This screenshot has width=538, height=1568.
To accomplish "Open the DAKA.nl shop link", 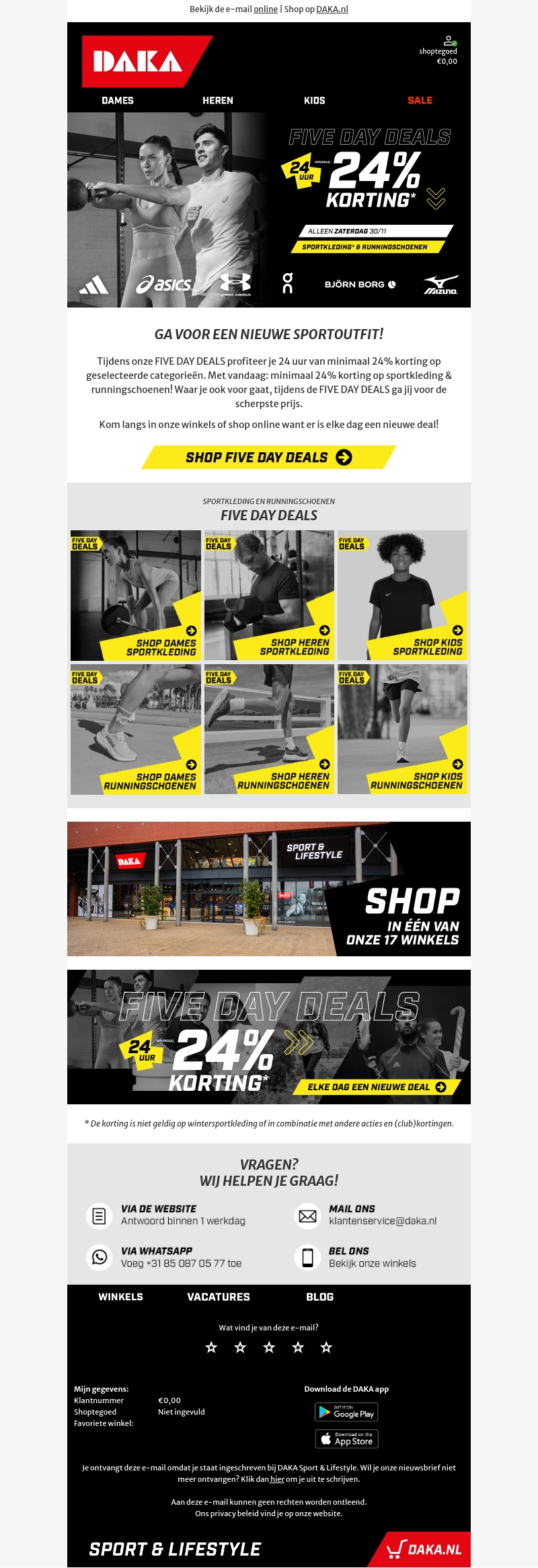I will tap(332, 9).
